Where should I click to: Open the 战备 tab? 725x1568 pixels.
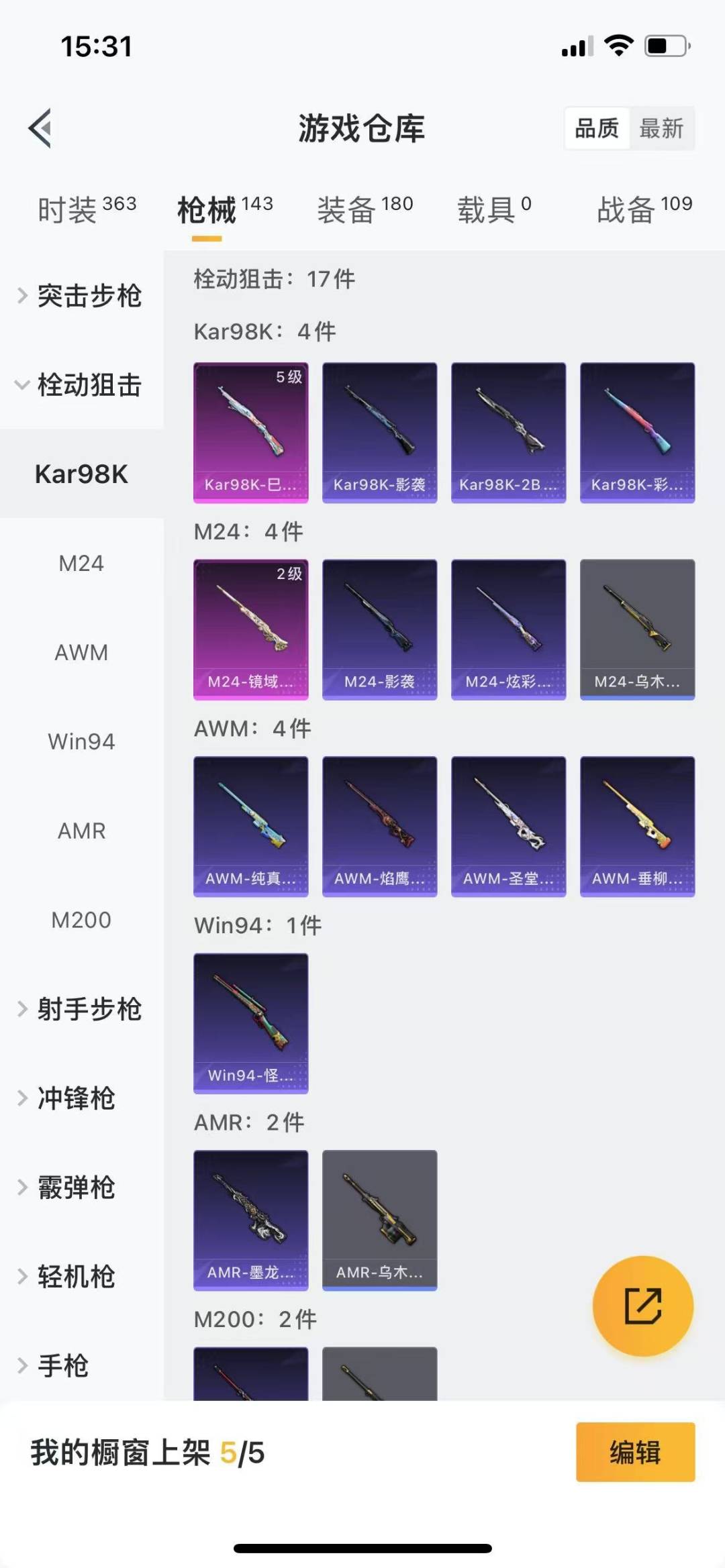[644, 209]
